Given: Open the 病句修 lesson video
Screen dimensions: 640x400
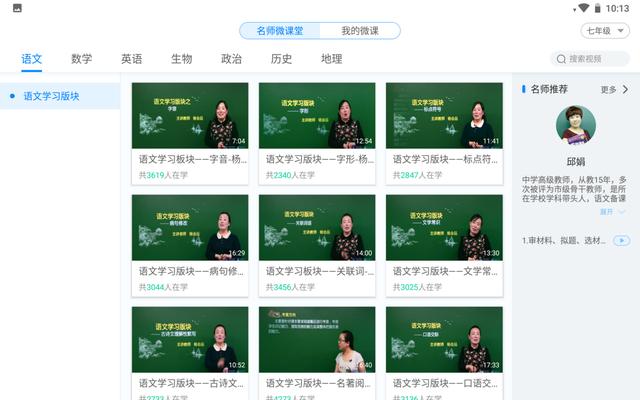Looking at the screenshot, I should click(190, 228).
